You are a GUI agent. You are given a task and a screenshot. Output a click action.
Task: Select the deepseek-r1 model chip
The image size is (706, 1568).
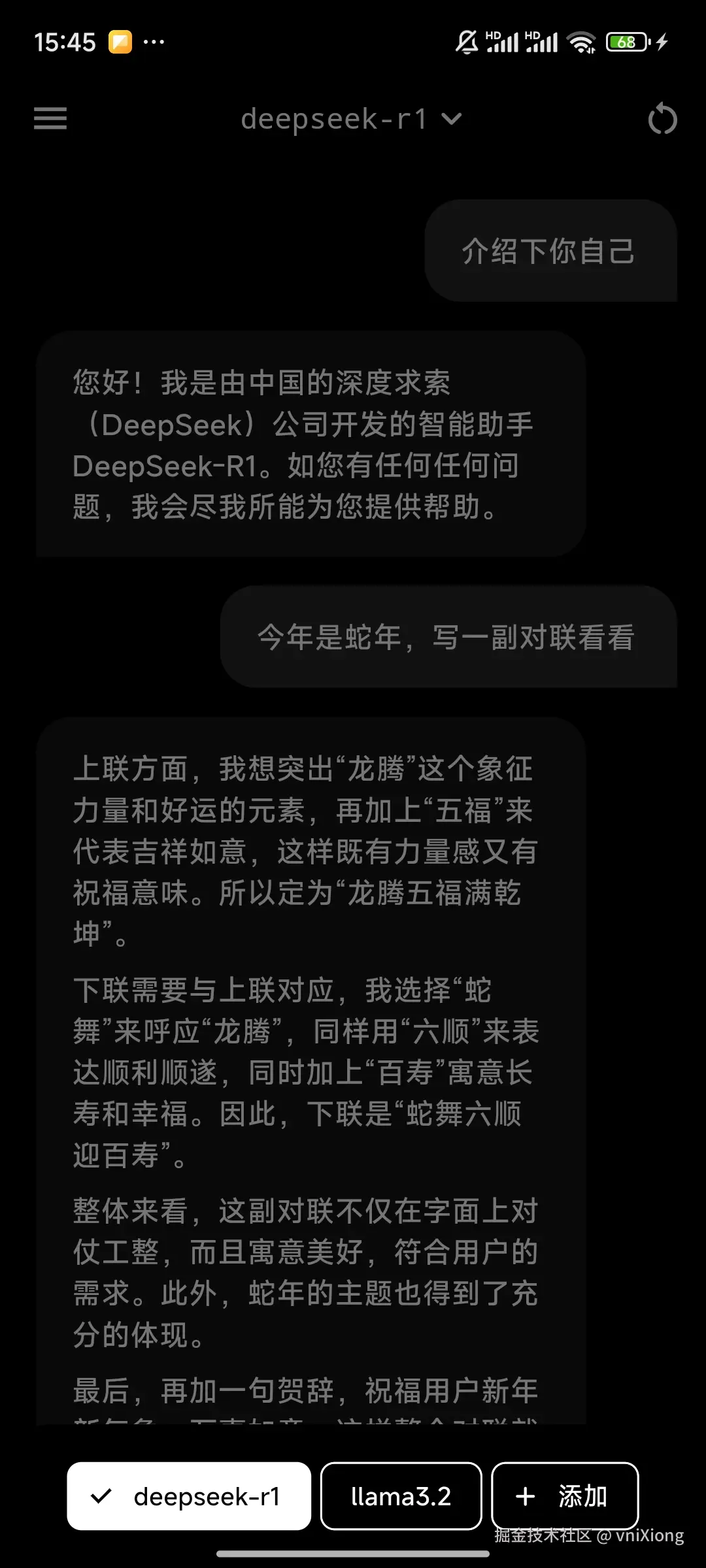coord(189,1495)
